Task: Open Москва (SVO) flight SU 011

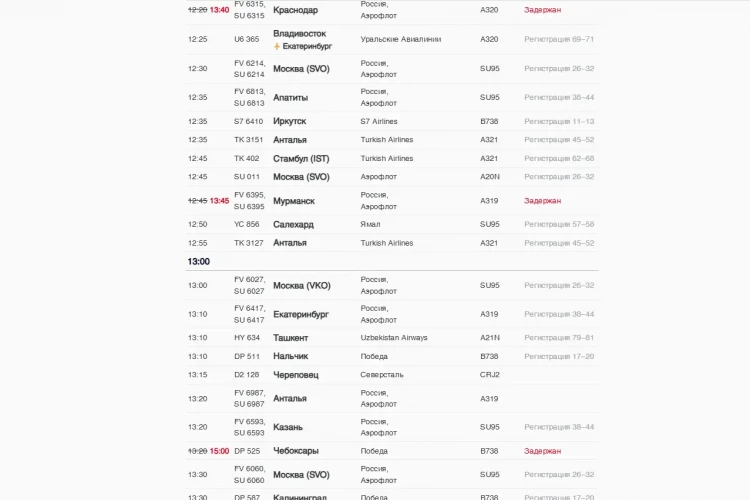Action: point(392,177)
